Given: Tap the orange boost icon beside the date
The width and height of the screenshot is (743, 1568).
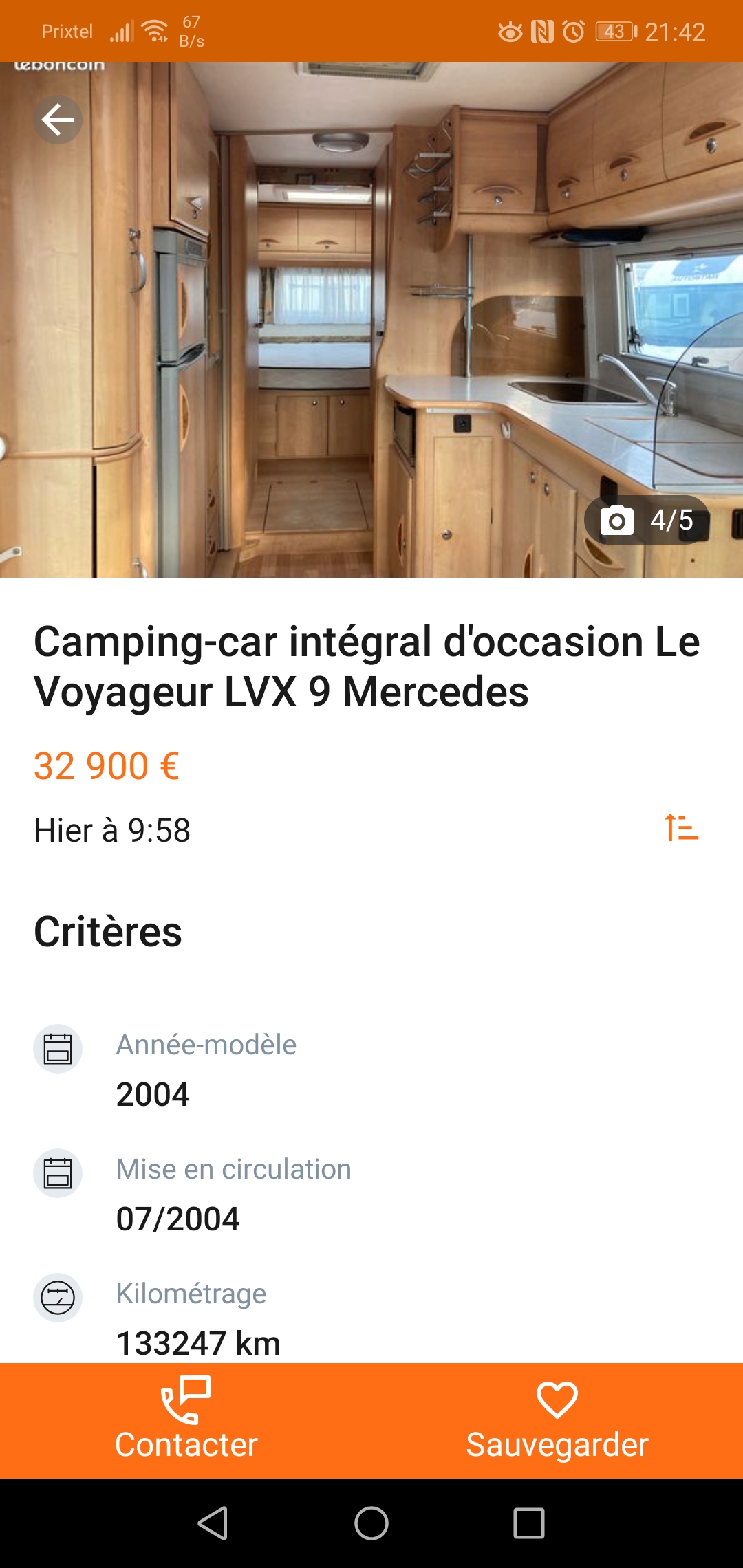Looking at the screenshot, I should coord(681,827).
